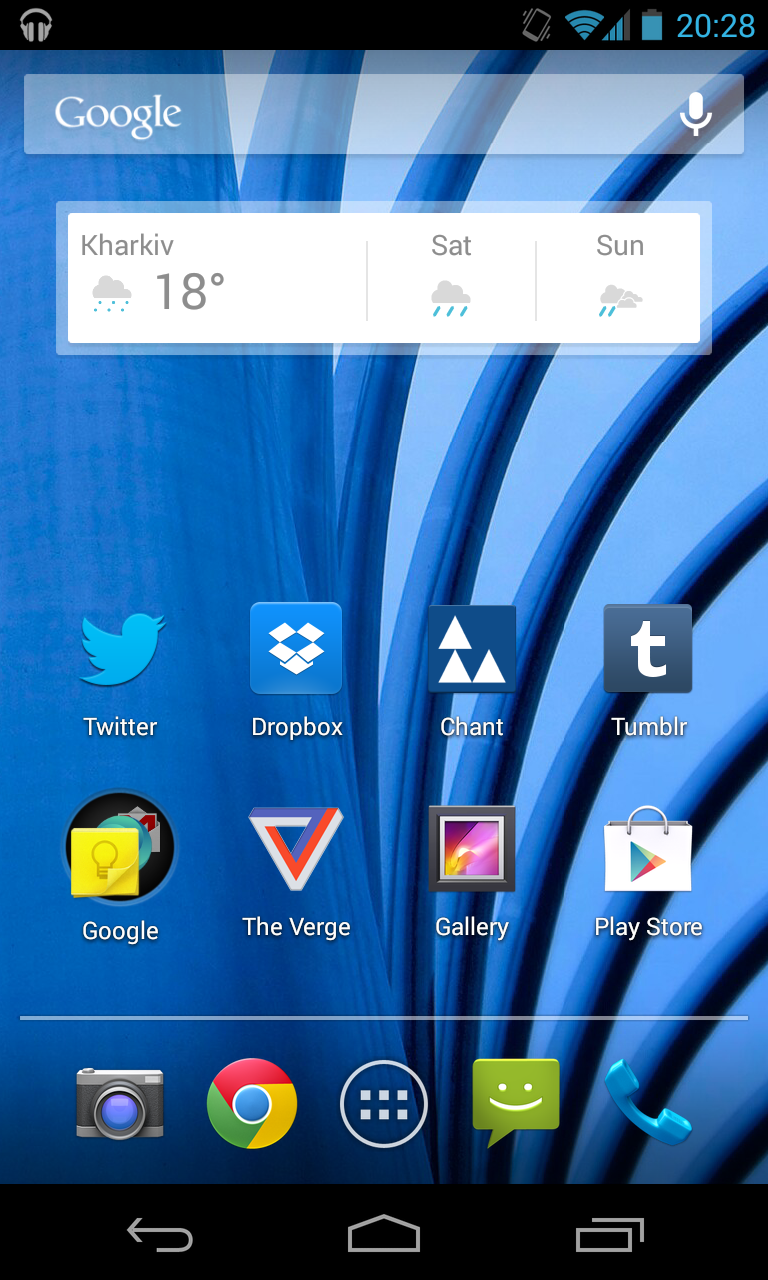Tap the Google search box
The height and width of the screenshot is (1280, 768).
[x=384, y=114]
